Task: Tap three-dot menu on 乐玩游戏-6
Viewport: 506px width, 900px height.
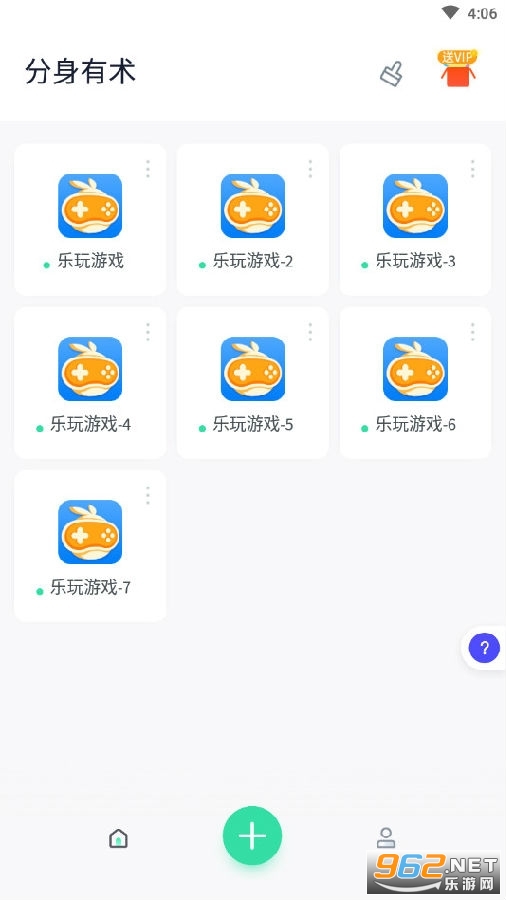Action: point(473,332)
